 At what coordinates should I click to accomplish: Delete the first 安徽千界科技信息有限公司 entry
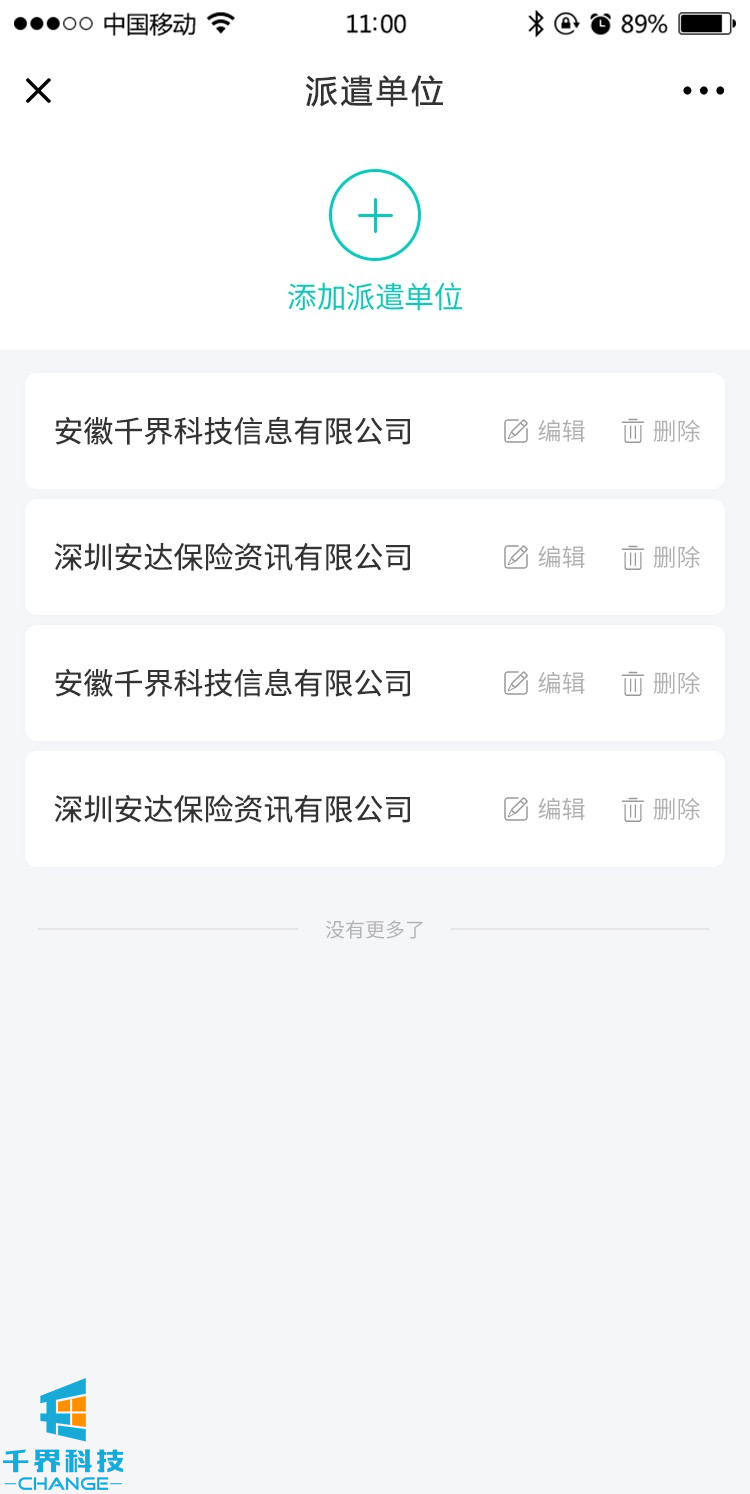661,431
